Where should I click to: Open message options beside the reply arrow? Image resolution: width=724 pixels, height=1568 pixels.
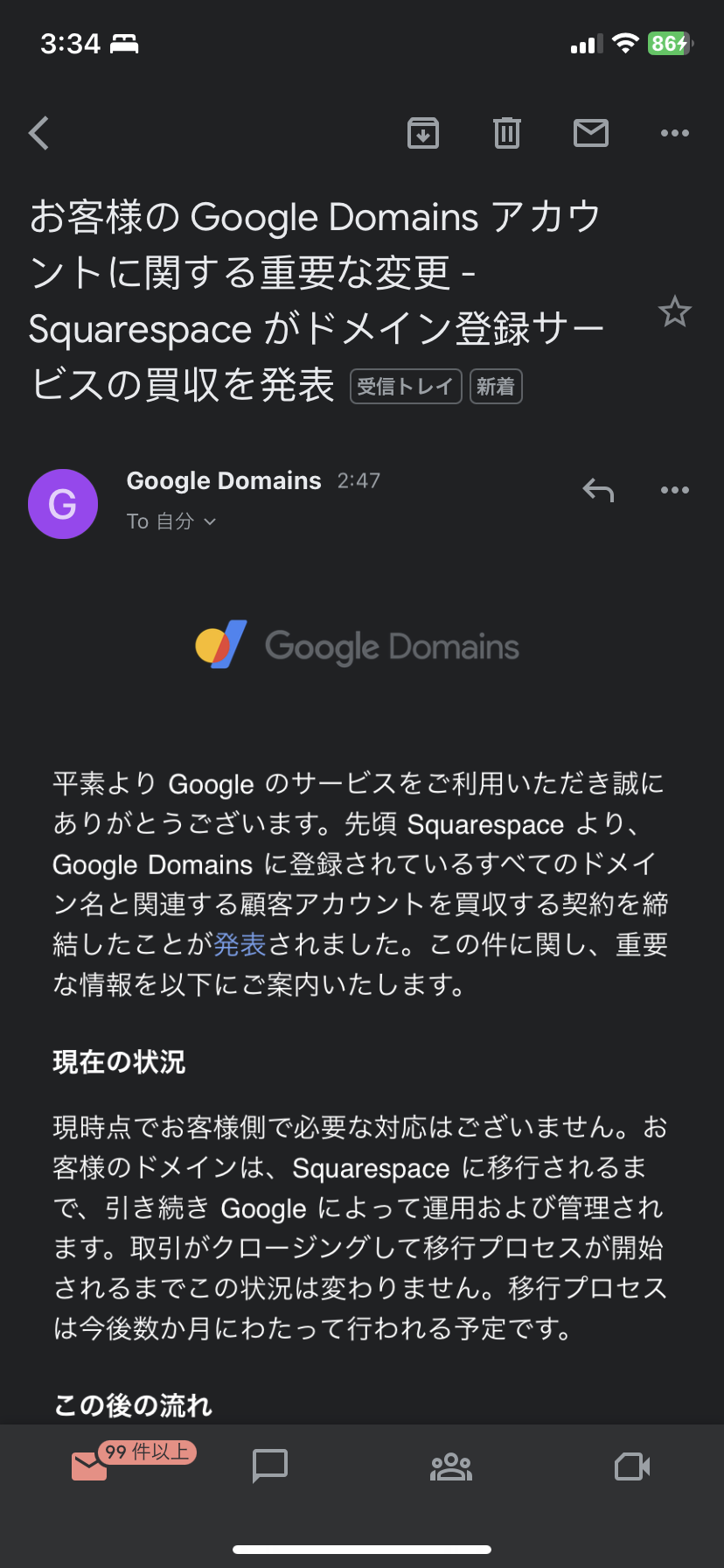(x=674, y=490)
